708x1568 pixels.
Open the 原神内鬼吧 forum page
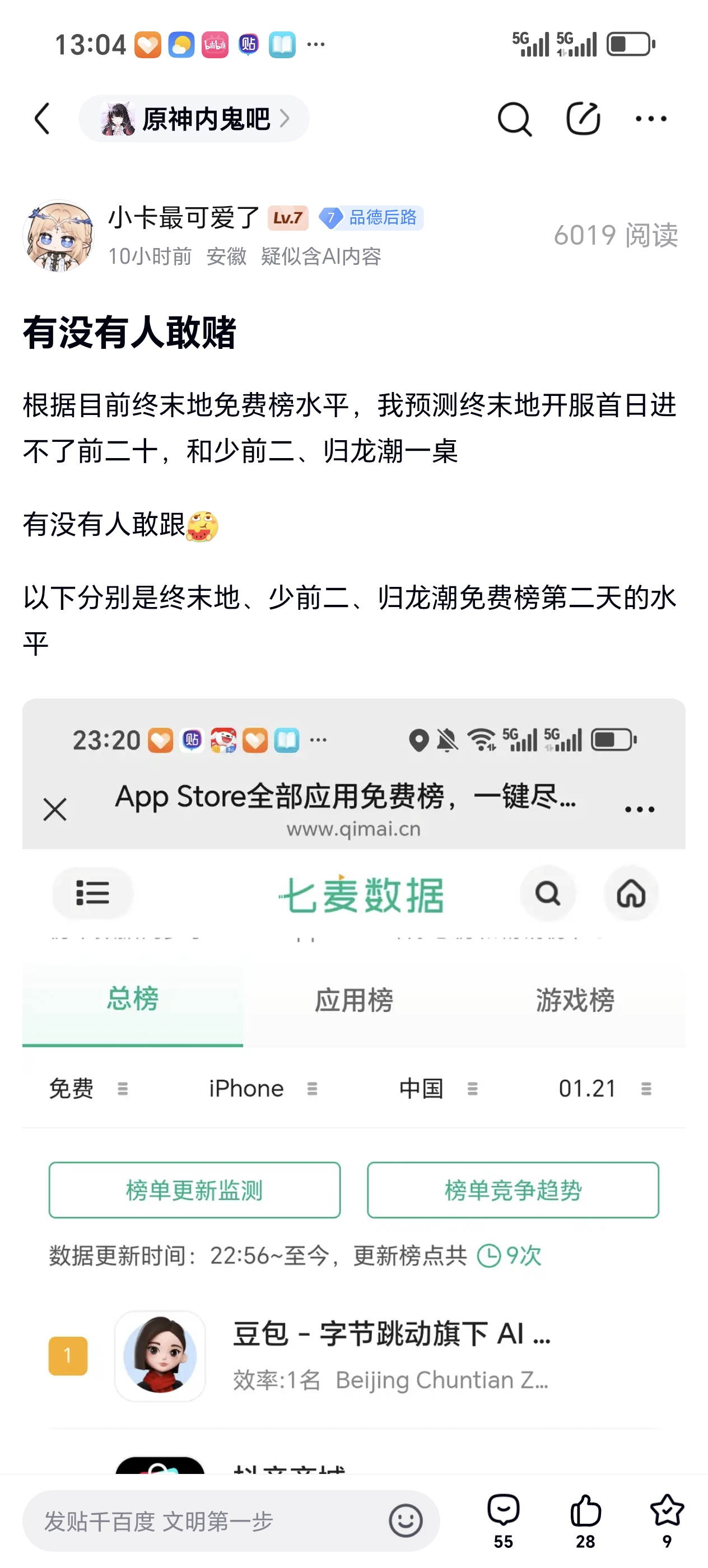click(x=194, y=119)
